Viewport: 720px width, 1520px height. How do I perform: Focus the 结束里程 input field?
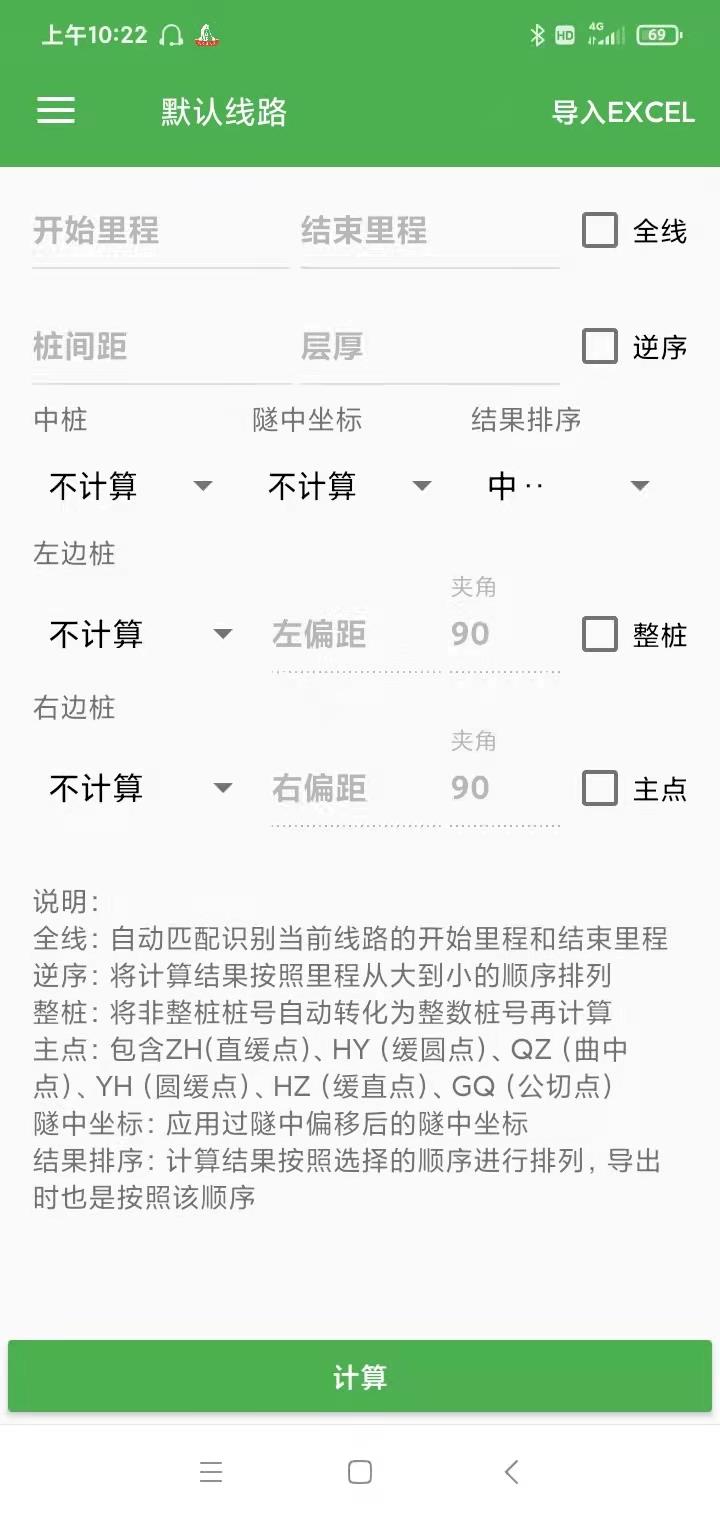428,232
